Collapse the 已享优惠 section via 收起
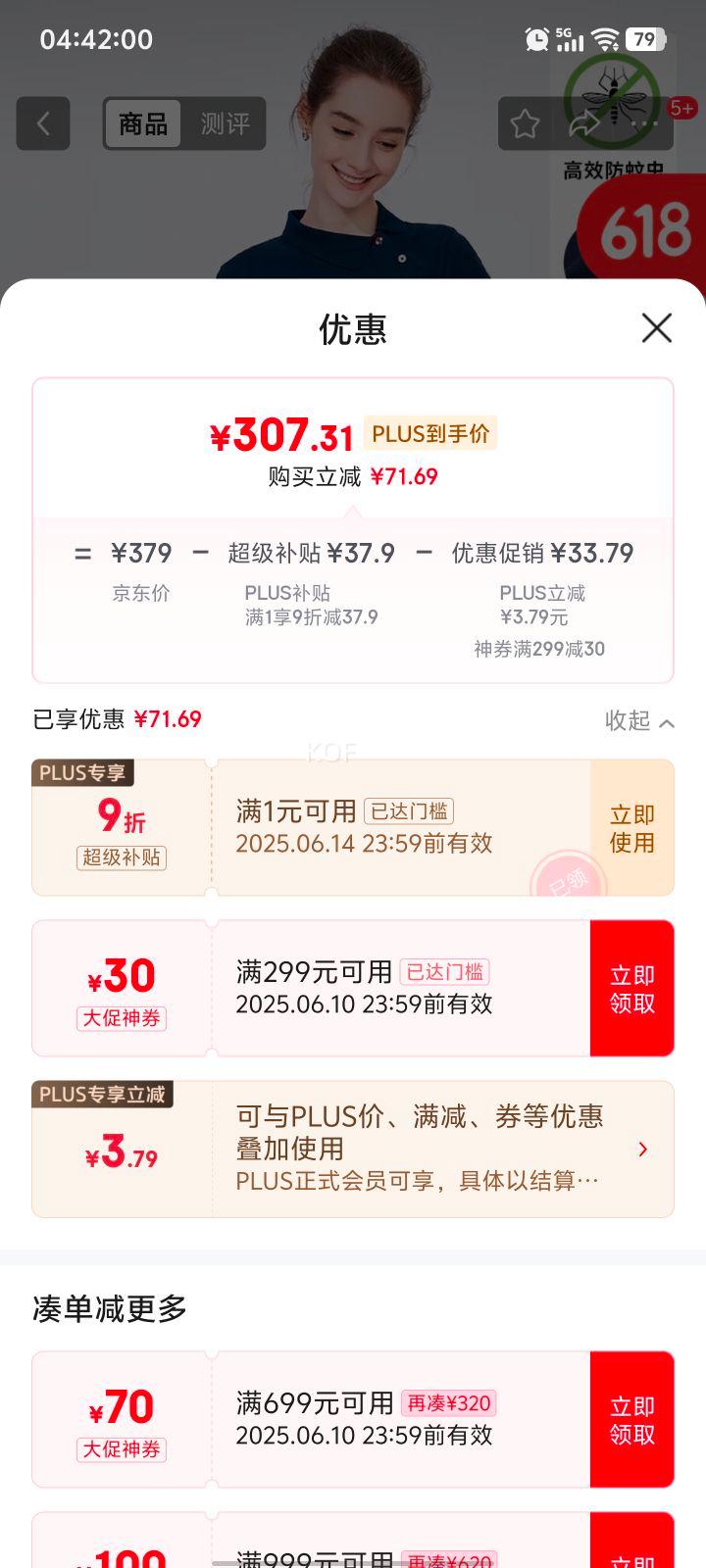Screen dimensions: 706x1568 [x=638, y=721]
